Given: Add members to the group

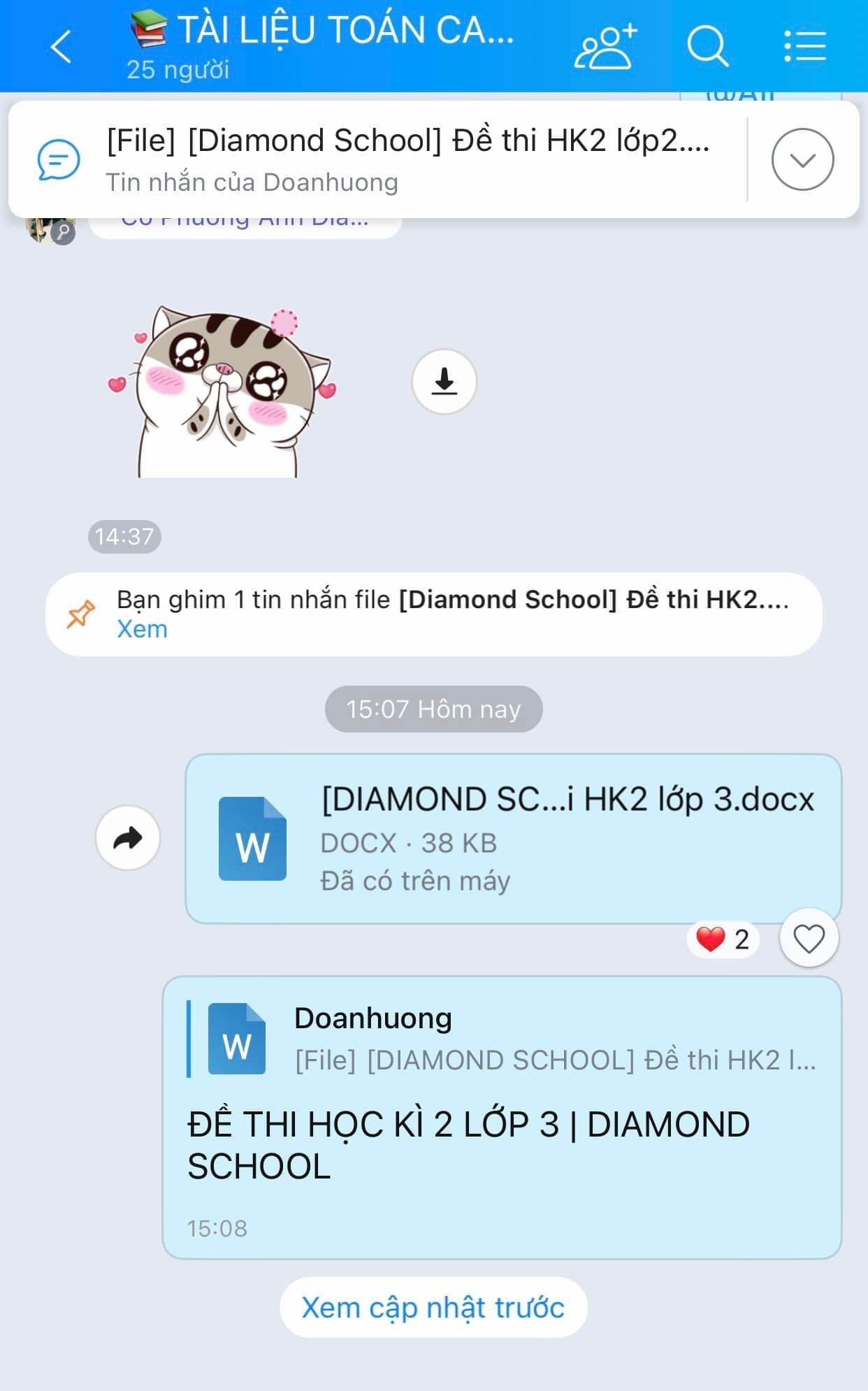Looking at the screenshot, I should click(x=605, y=47).
